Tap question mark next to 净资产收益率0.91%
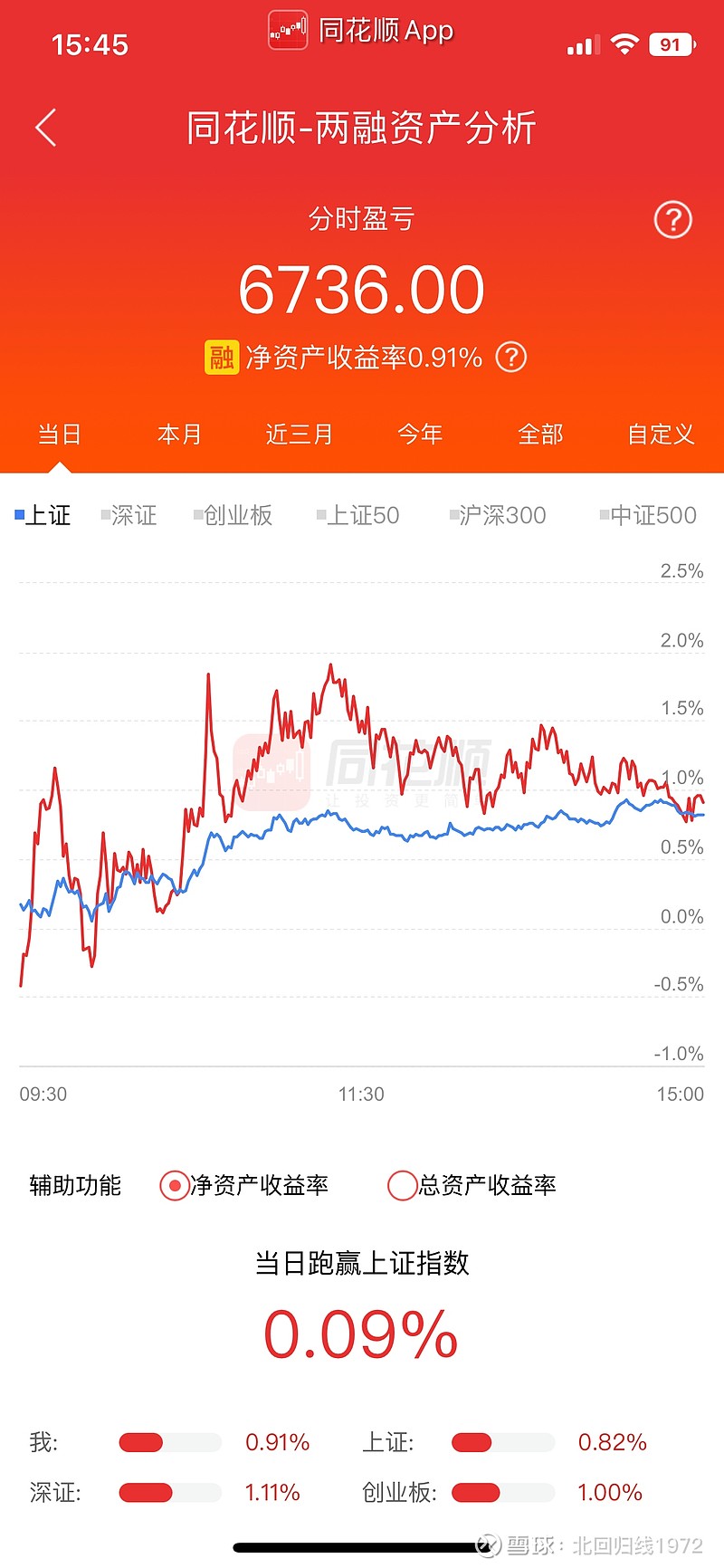This screenshot has width=724, height=1568. [x=511, y=358]
